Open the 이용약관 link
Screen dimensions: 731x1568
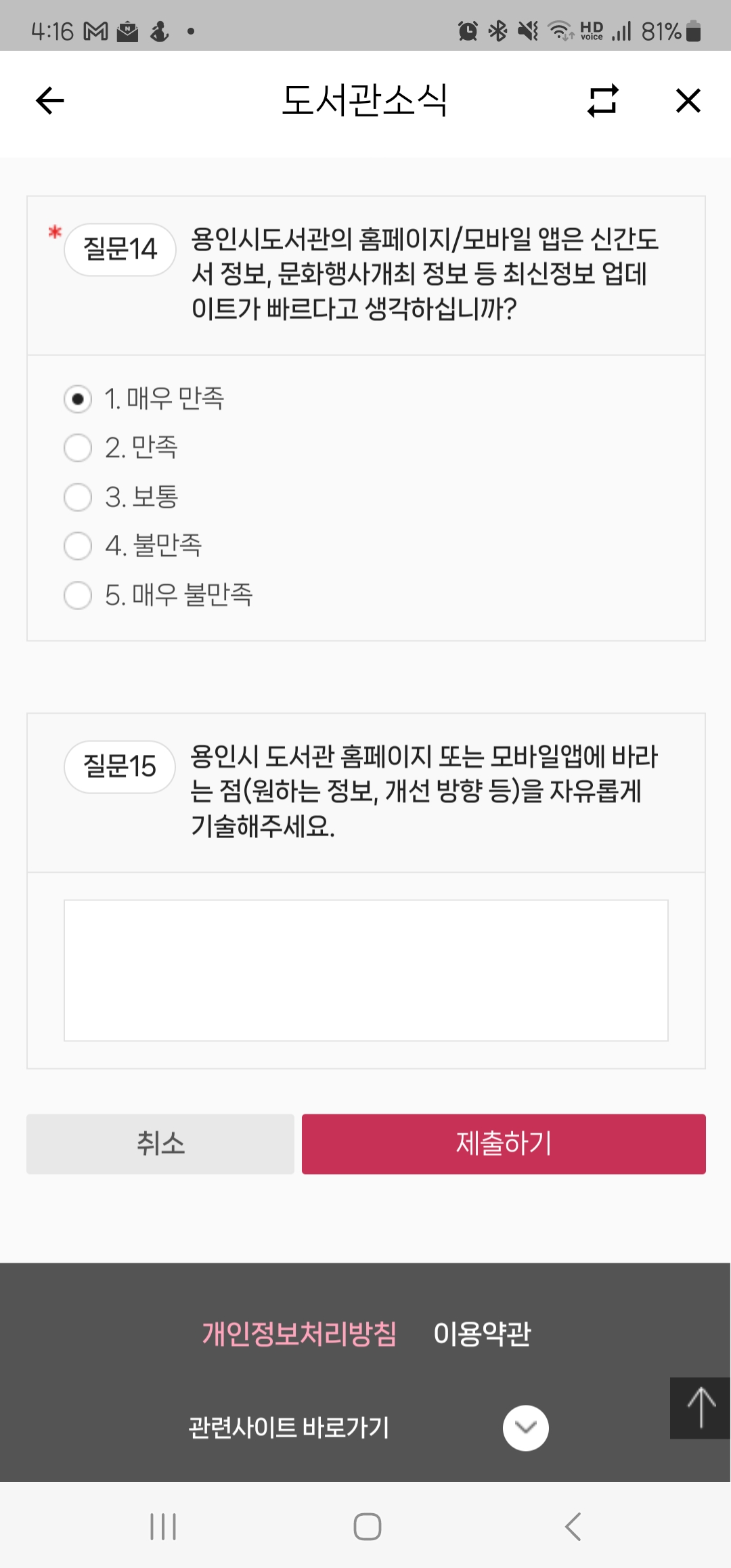(482, 1334)
